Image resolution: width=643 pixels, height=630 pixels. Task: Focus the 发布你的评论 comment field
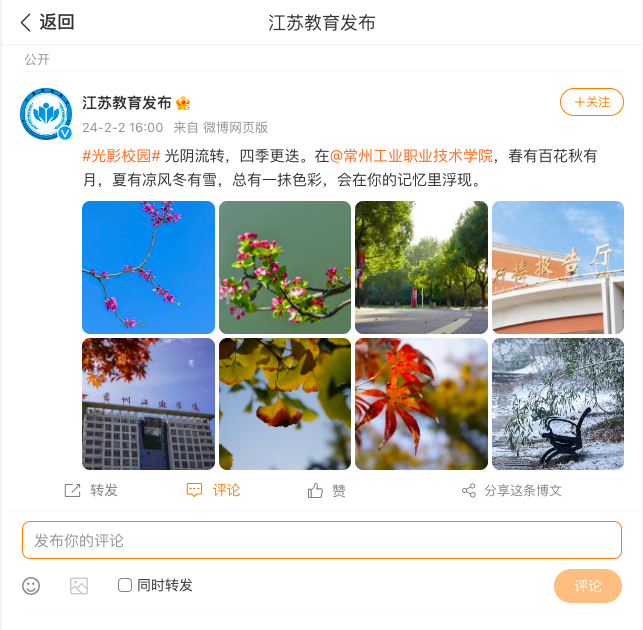pos(322,540)
